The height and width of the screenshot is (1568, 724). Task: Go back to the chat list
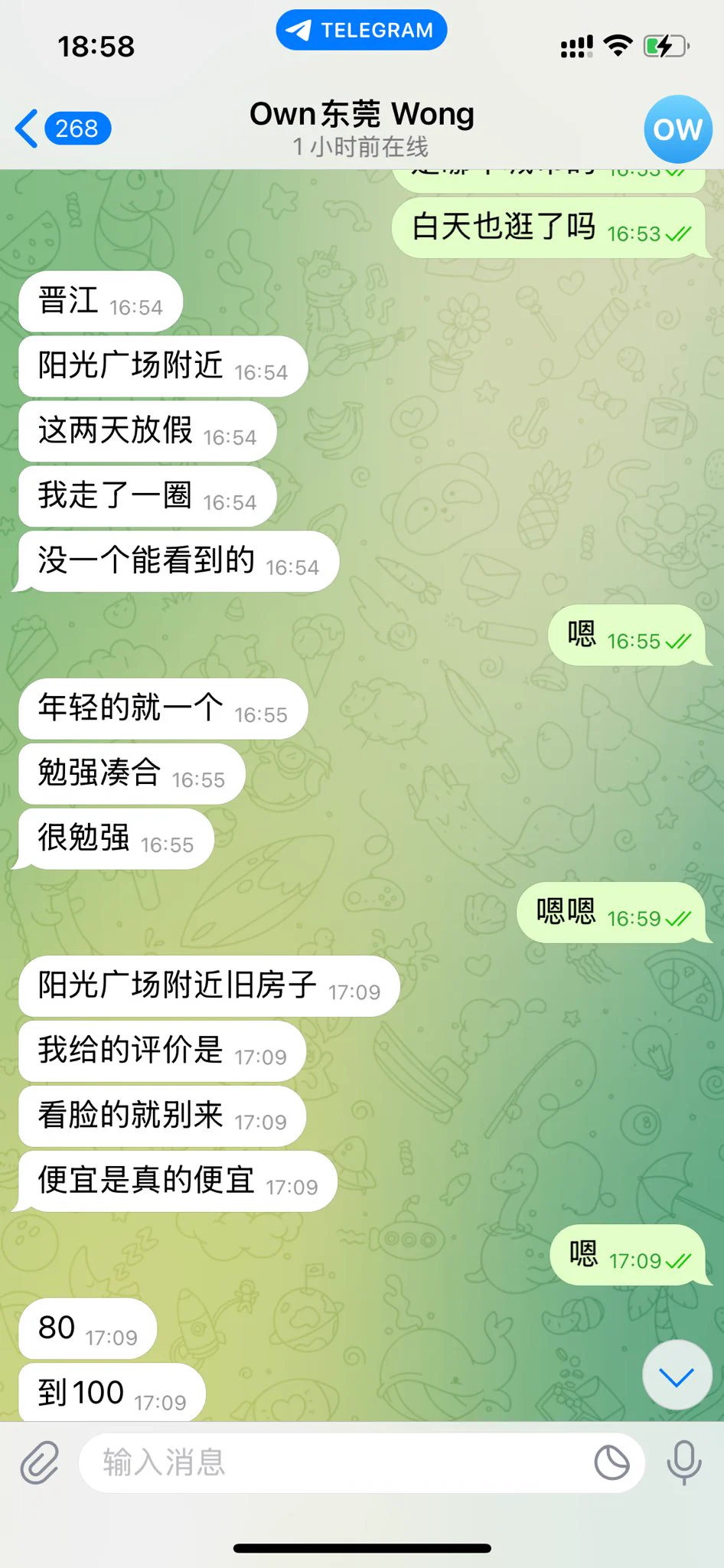[61, 129]
